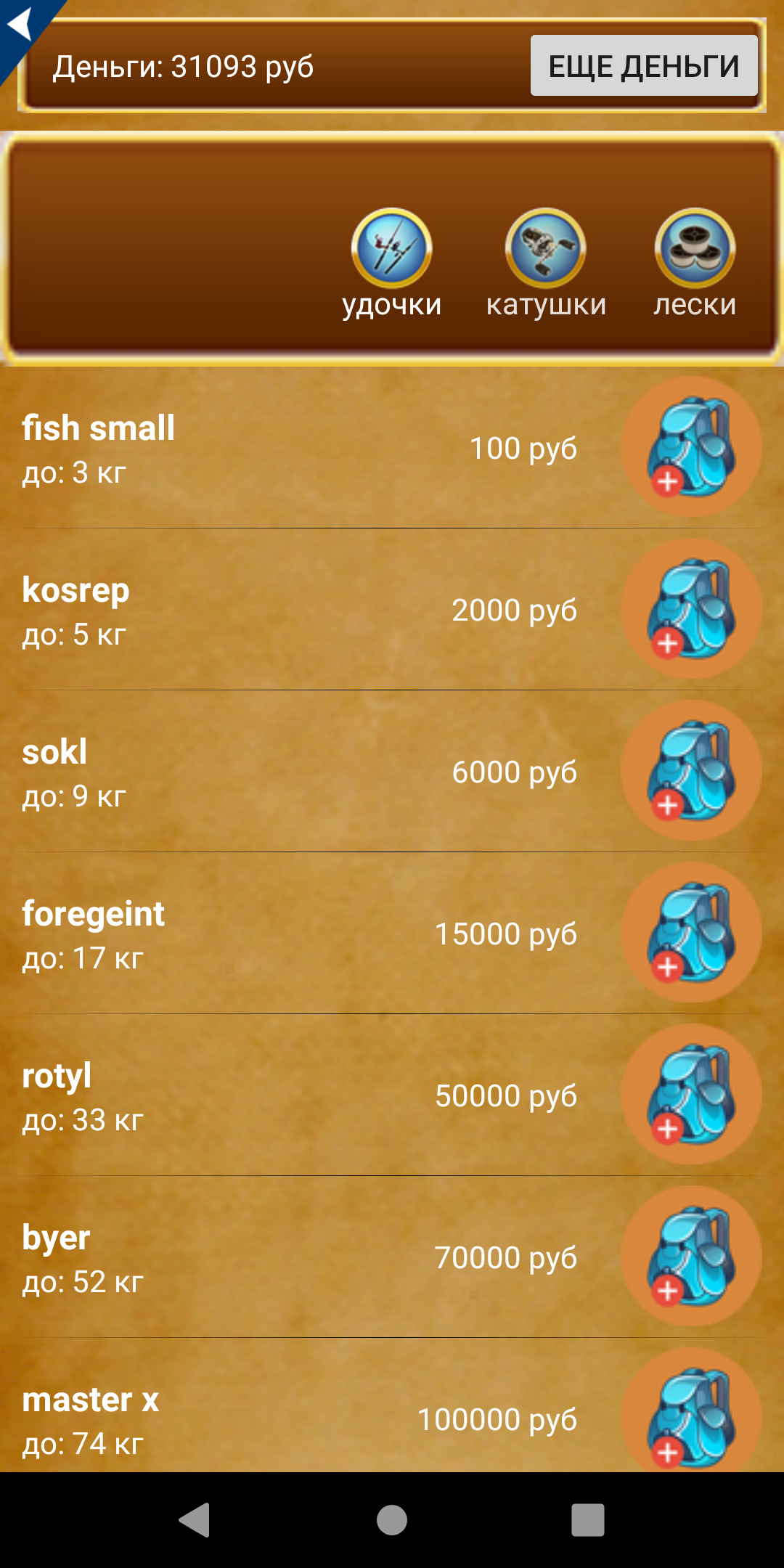The image size is (784, 1568).
Task: Add byer to the backpack
Action: click(x=691, y=1256)
